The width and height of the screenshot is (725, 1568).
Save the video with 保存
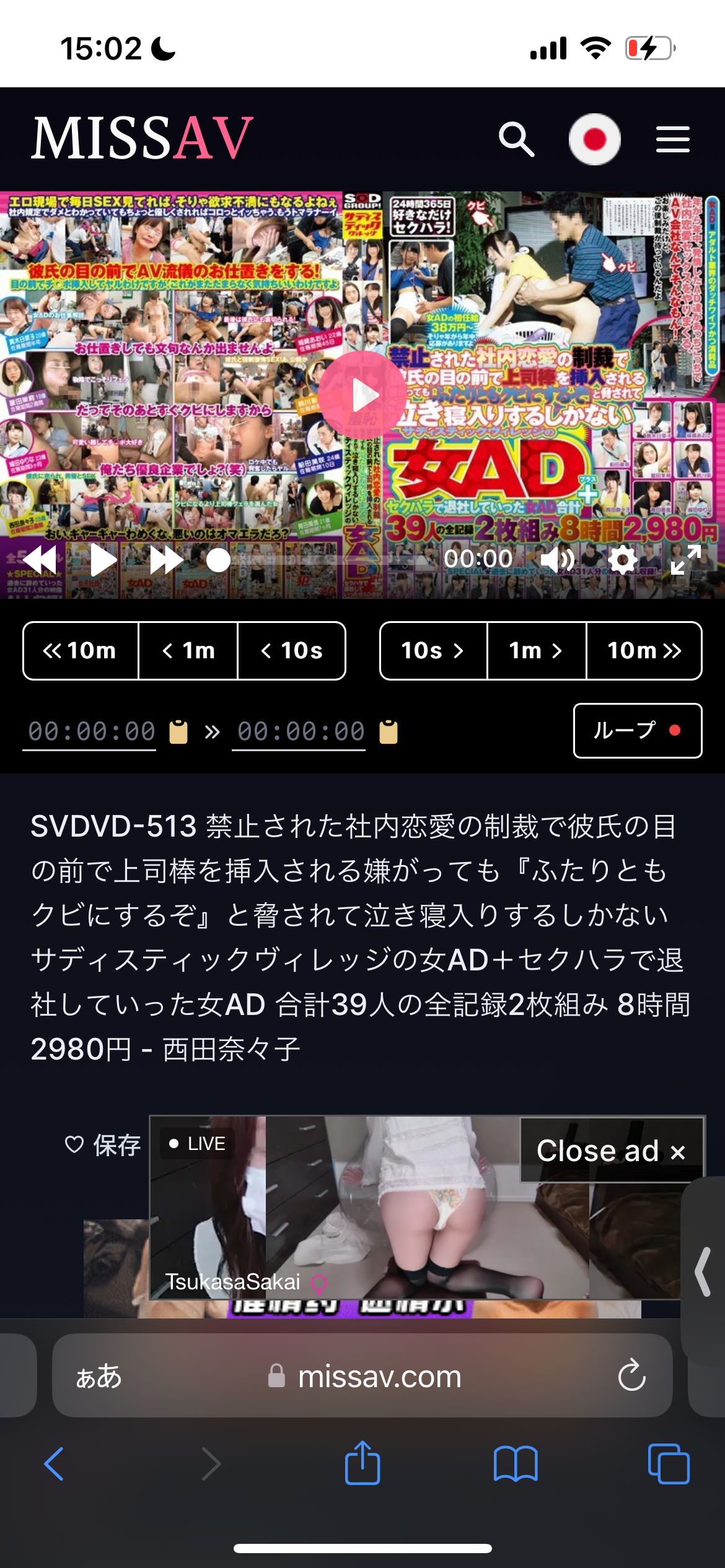tap(103, 1145)
